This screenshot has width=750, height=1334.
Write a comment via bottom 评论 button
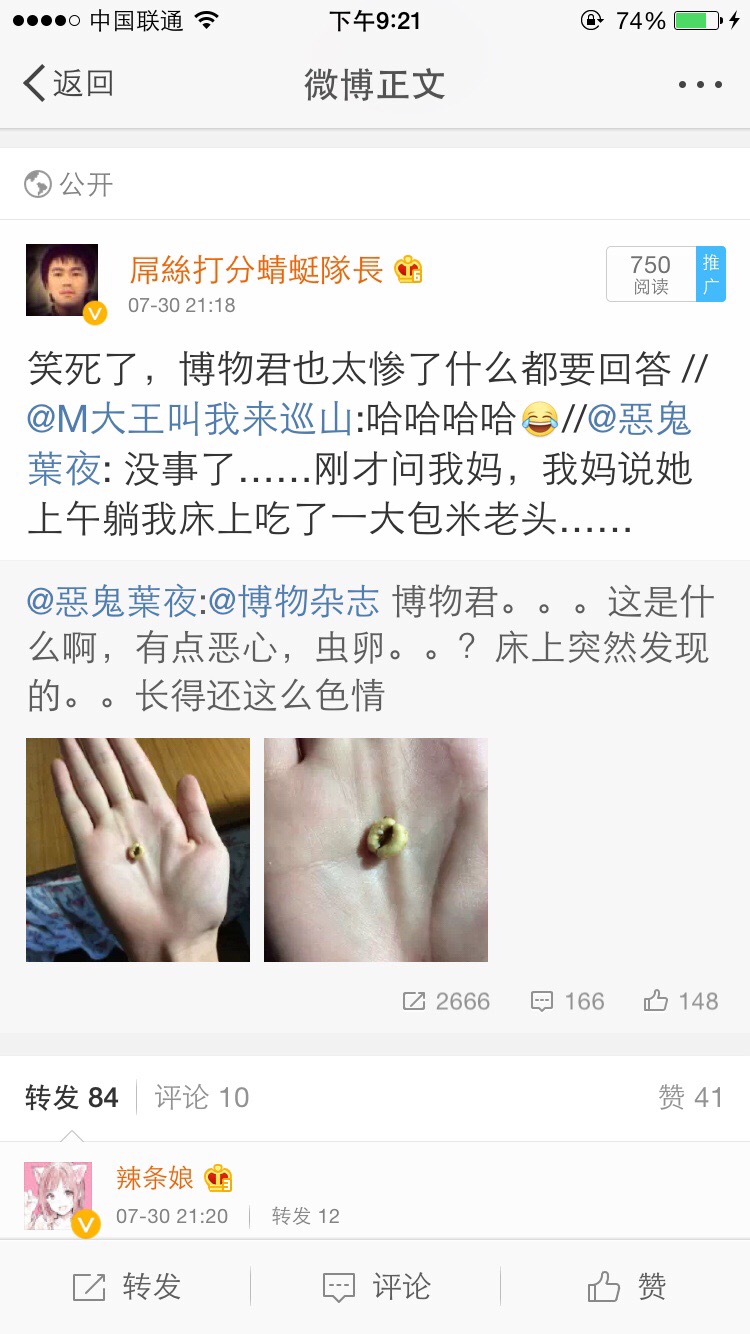coord(376,1287)
